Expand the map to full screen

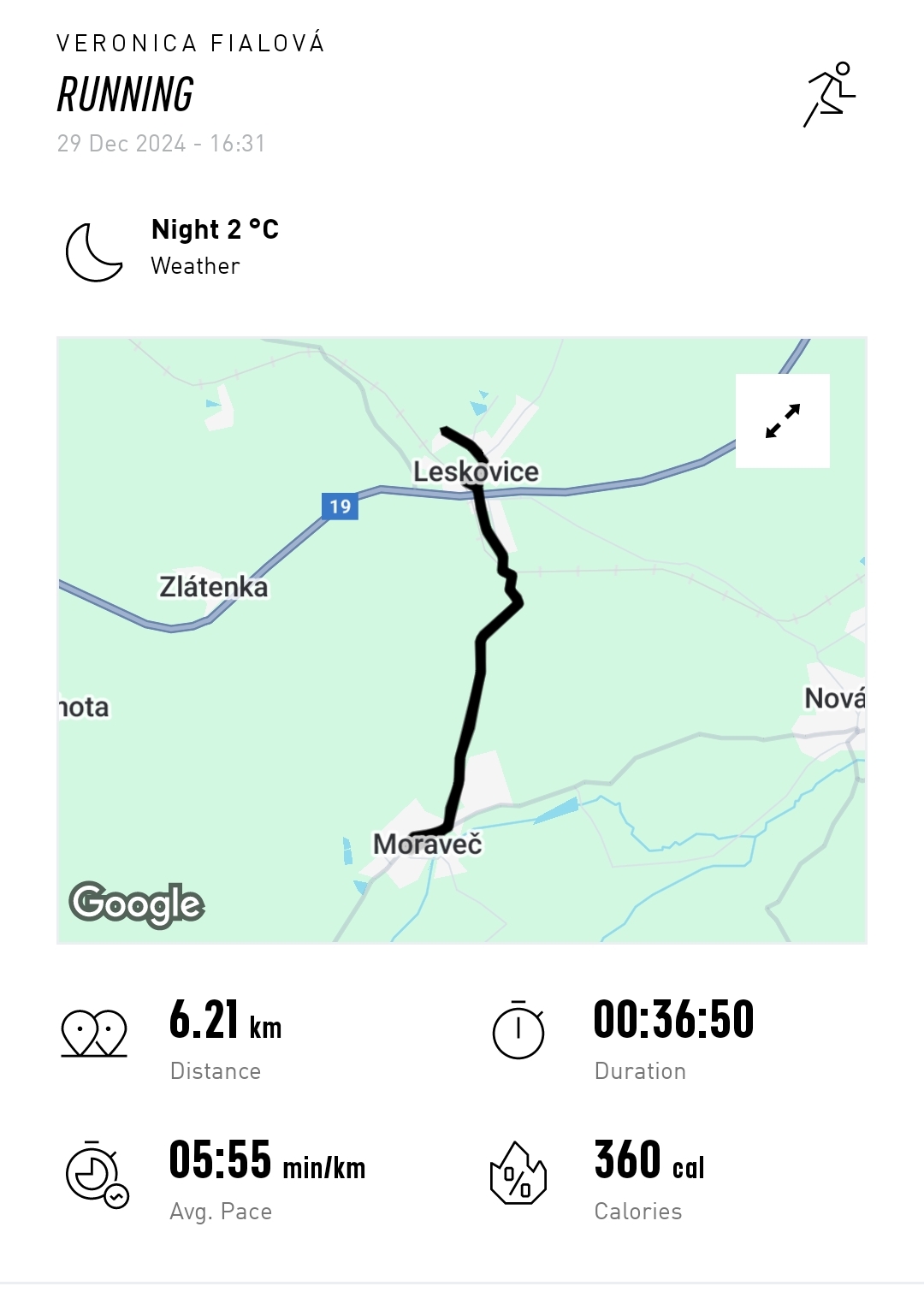pyautogui.click(x=782, y=421)
